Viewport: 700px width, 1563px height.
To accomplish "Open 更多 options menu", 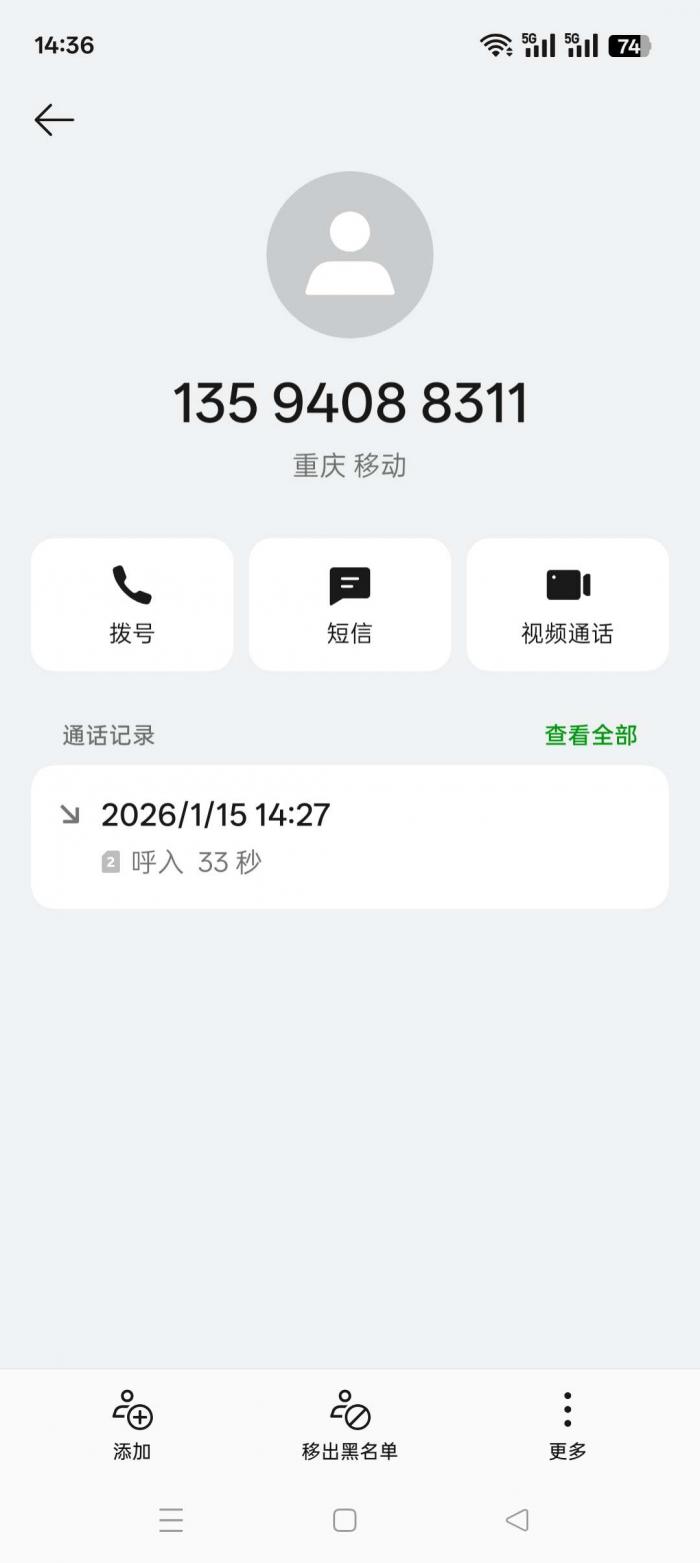I will [x=567, y=1424].
